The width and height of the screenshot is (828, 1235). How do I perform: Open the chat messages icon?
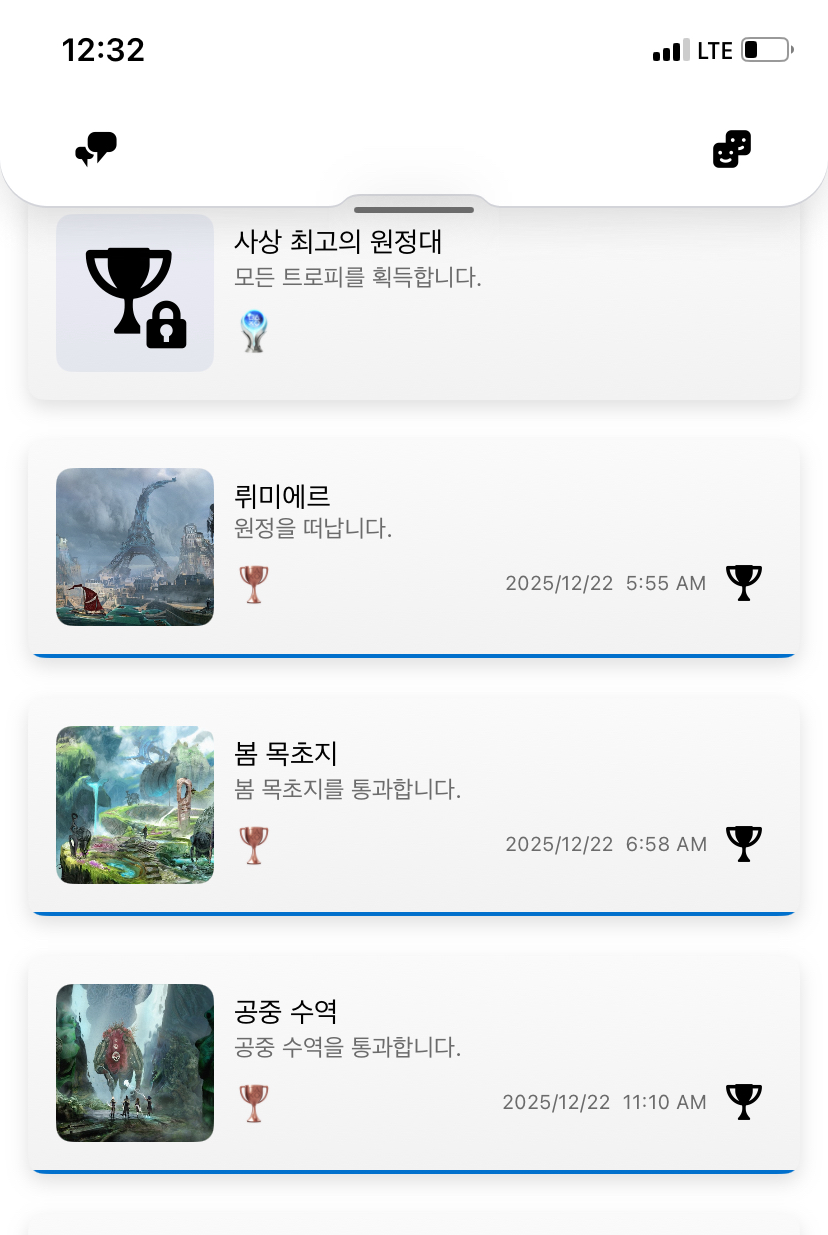point(96,149)
